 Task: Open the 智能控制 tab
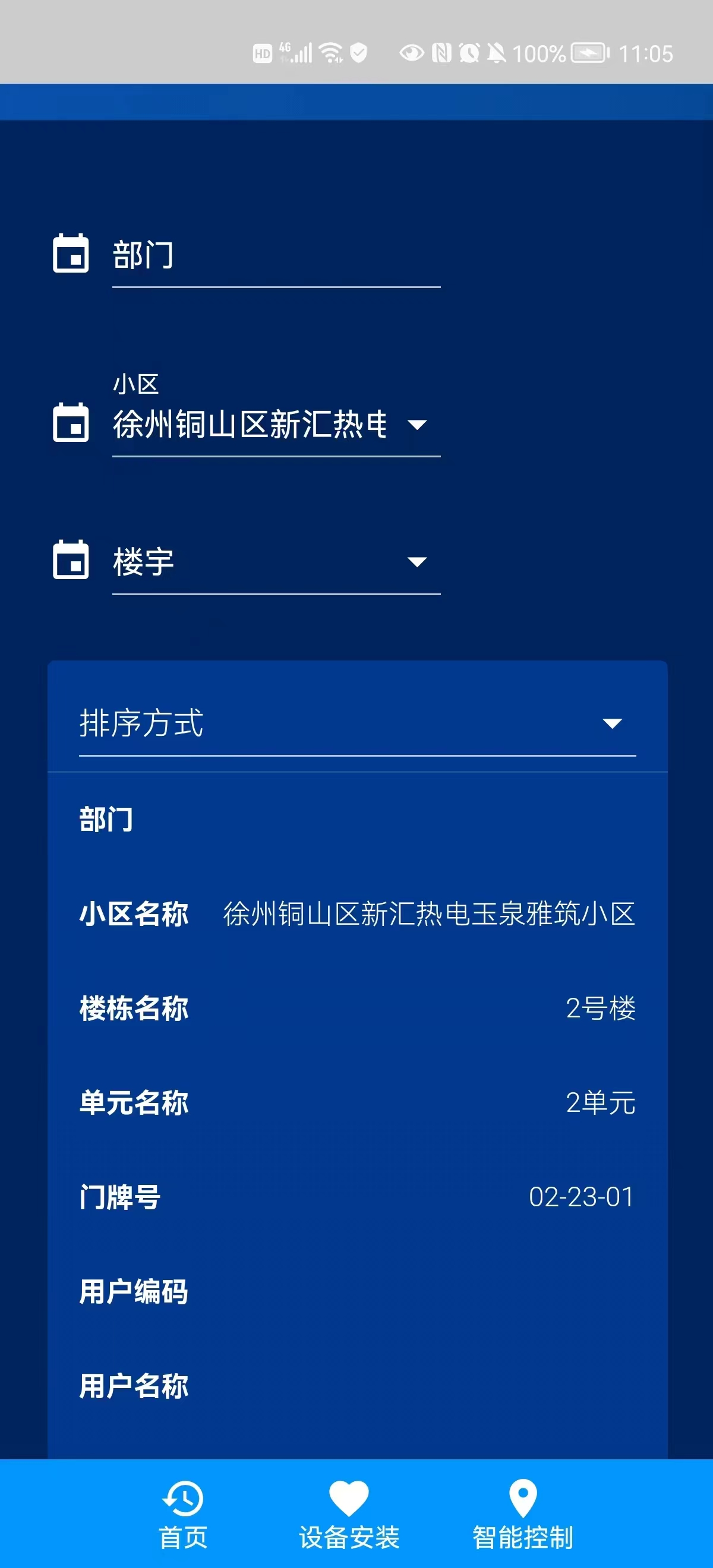click(x=522, y=1514)
